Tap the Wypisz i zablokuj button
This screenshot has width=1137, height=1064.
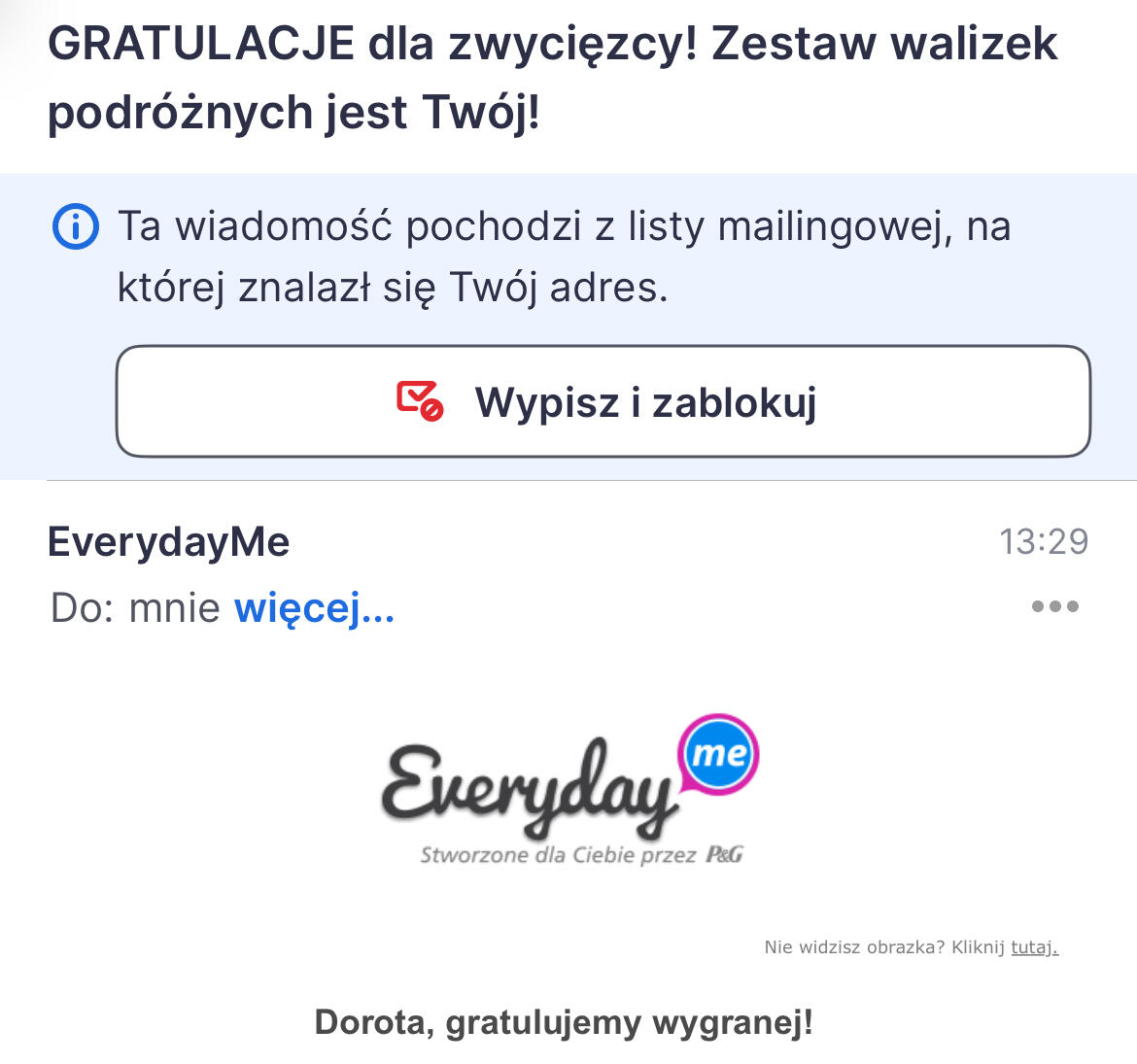pyautogui.click(x=603, y=401)
